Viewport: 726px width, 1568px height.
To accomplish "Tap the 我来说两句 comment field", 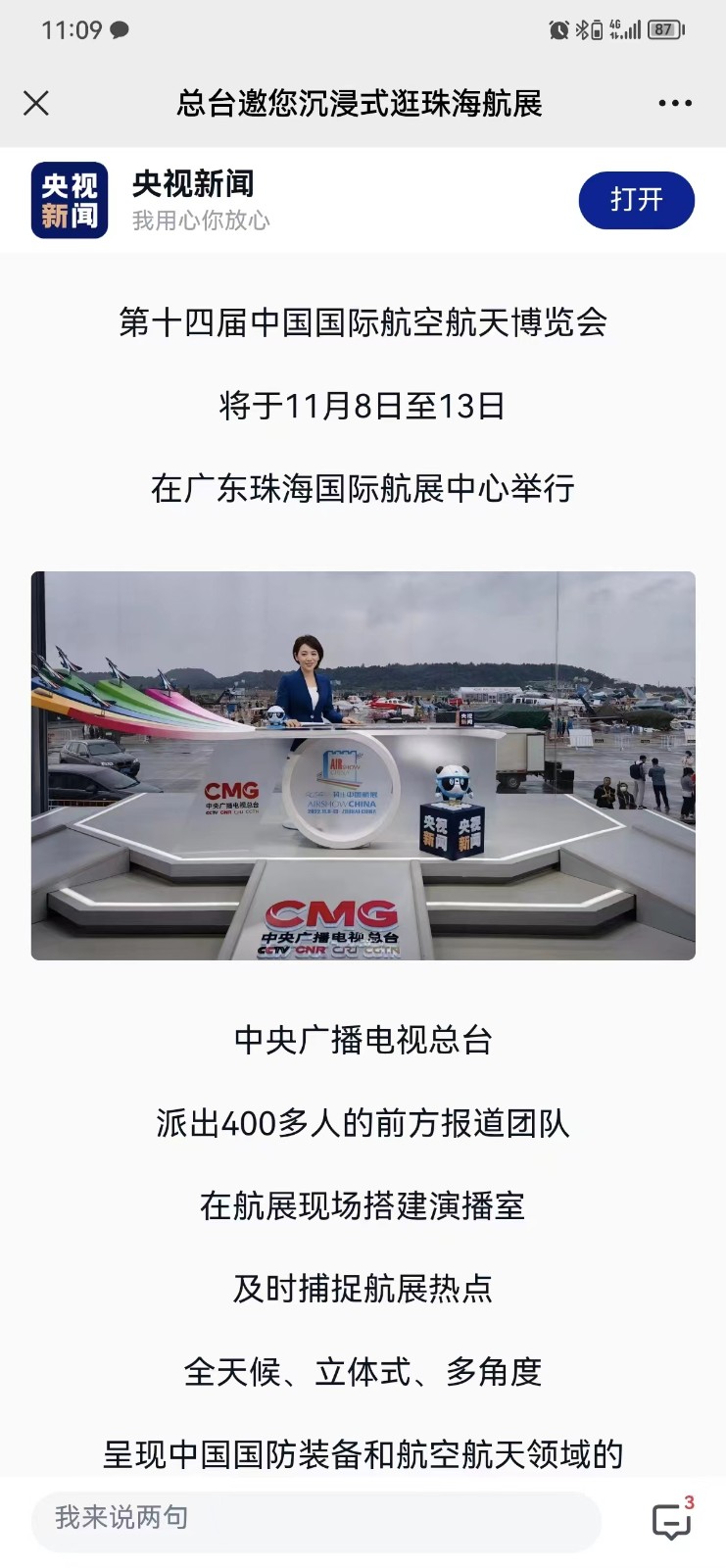I will [315, 1518].
